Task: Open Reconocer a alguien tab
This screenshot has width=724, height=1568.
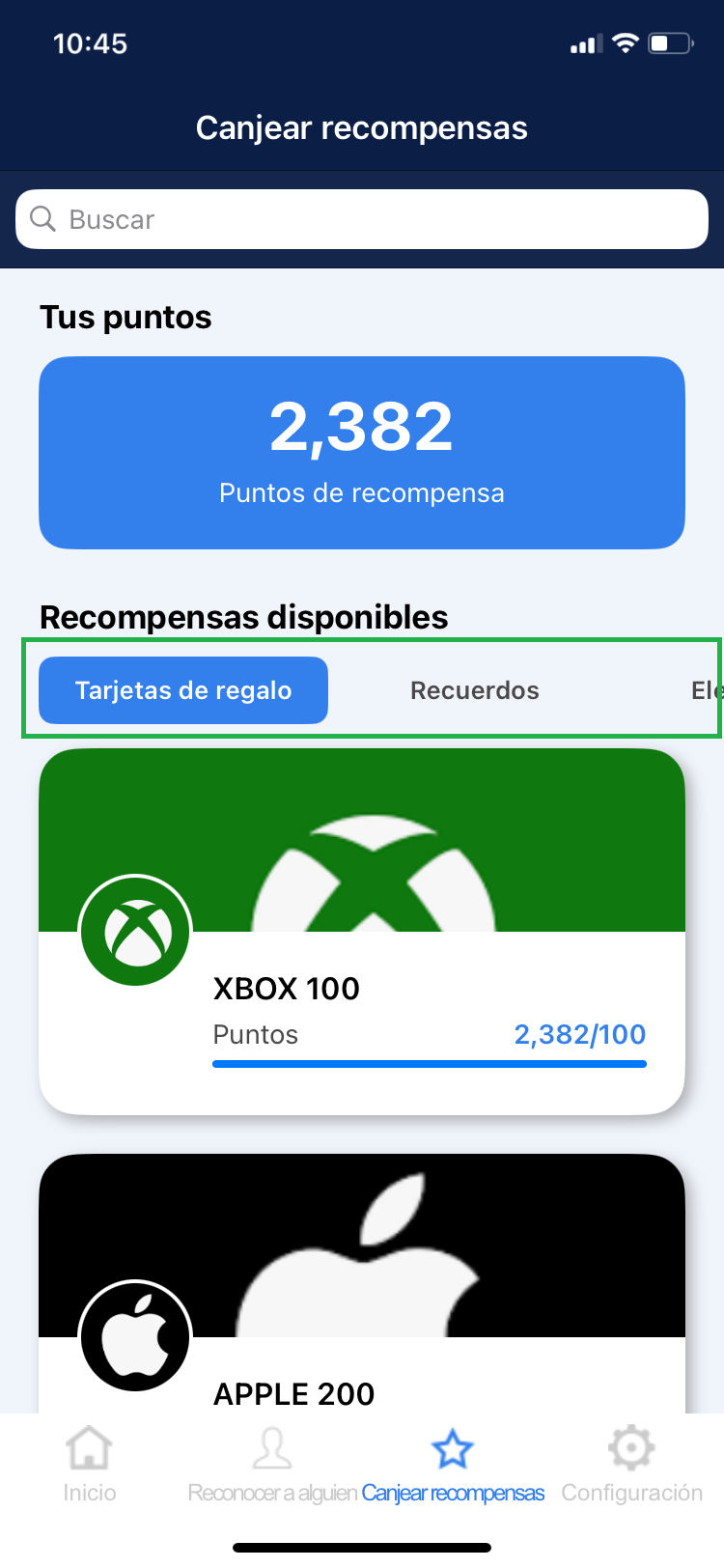Action: pos(272,1465)
